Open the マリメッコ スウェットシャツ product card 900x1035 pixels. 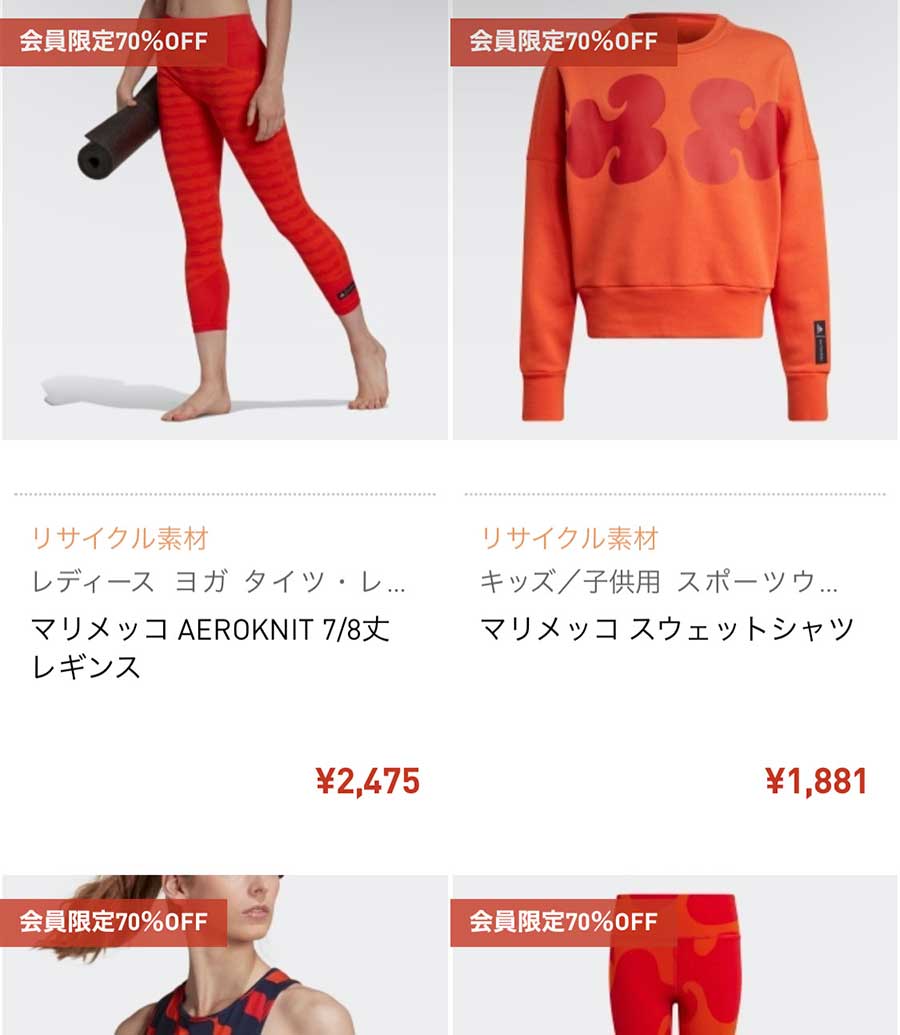[667, 630]
